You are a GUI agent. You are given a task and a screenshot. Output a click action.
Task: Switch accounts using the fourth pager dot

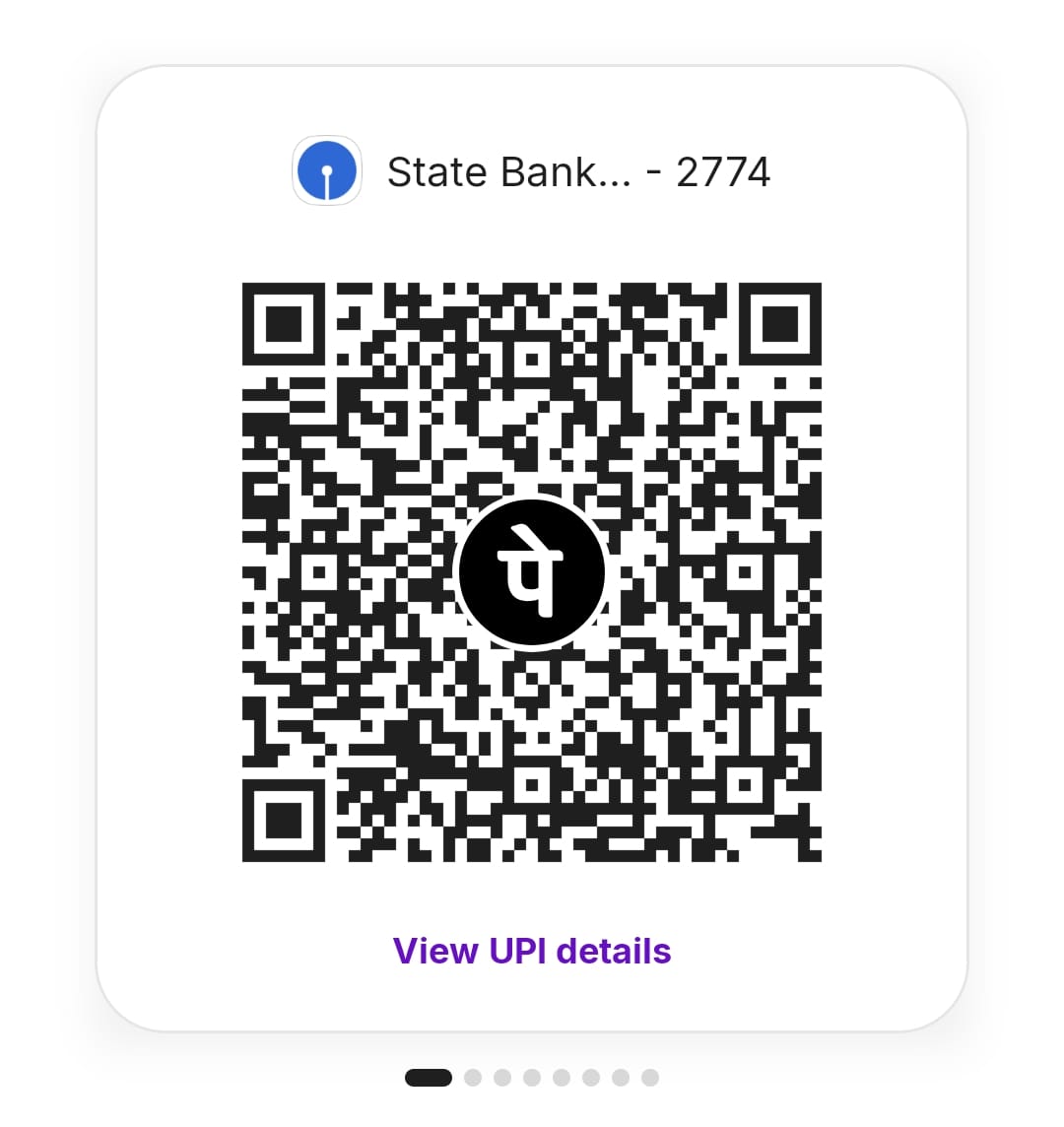532,1079
